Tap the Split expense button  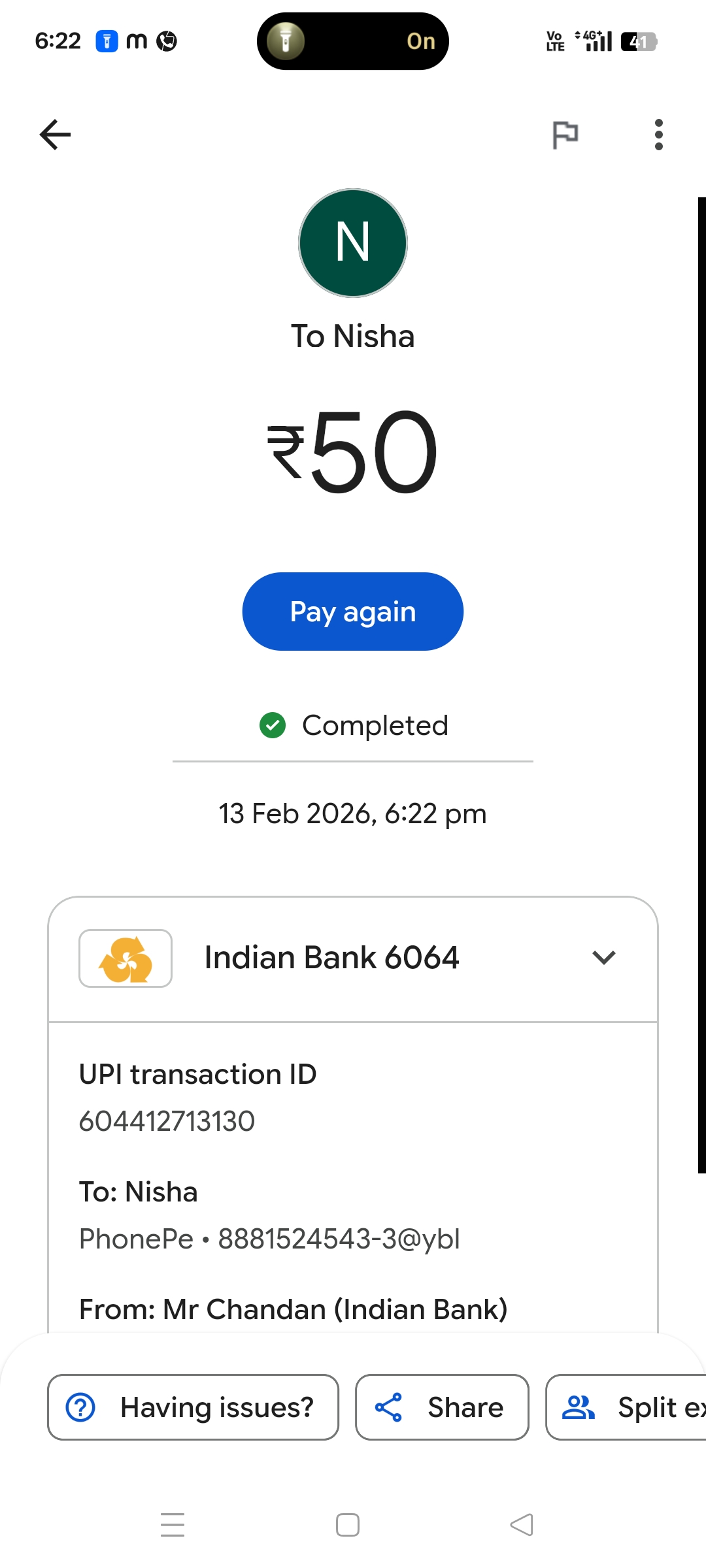click(x=628, y=1407)
